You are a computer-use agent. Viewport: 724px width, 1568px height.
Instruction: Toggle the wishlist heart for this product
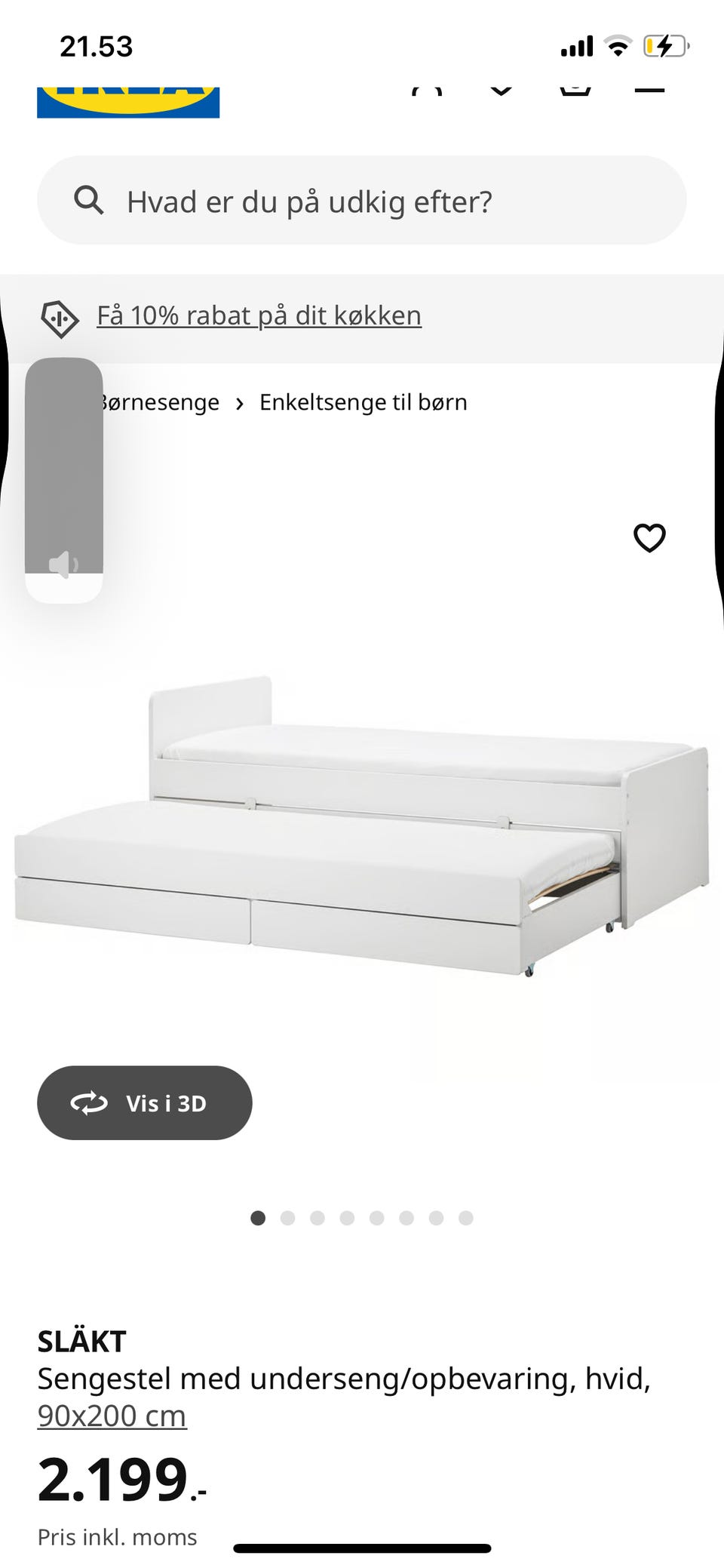tap(650, 538)
